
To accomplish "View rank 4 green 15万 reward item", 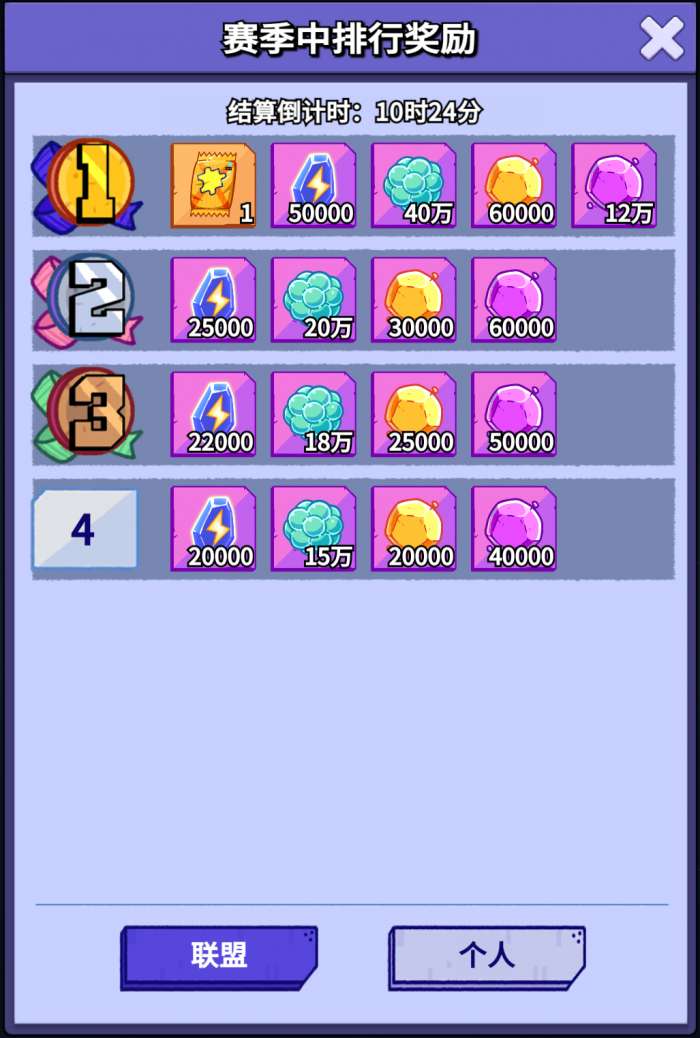I will click(313, 528).
